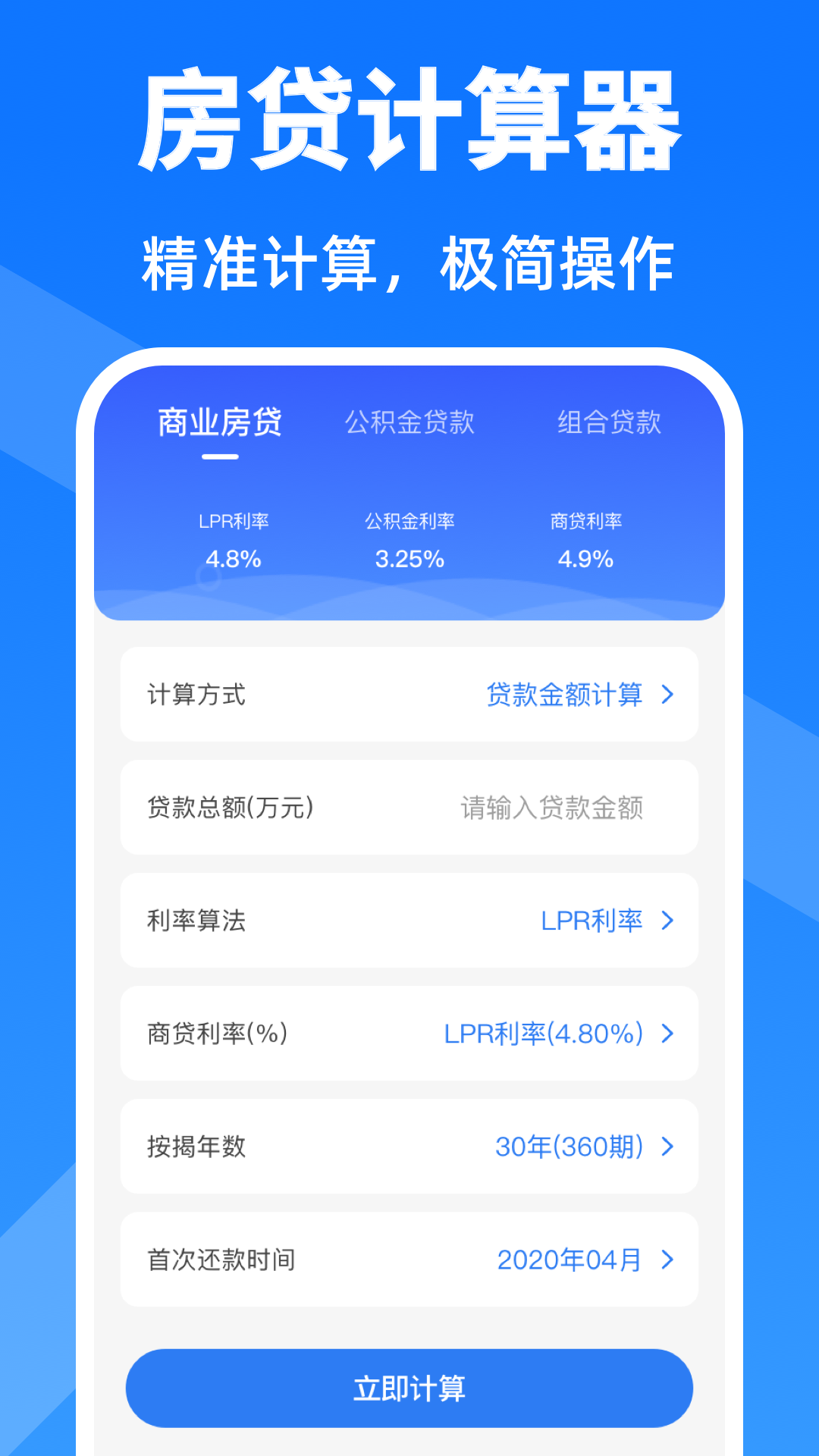The image size is (819, 1456).
Task: Open LPR利率(4.80%) rate selector
Action: (540, 1034)
